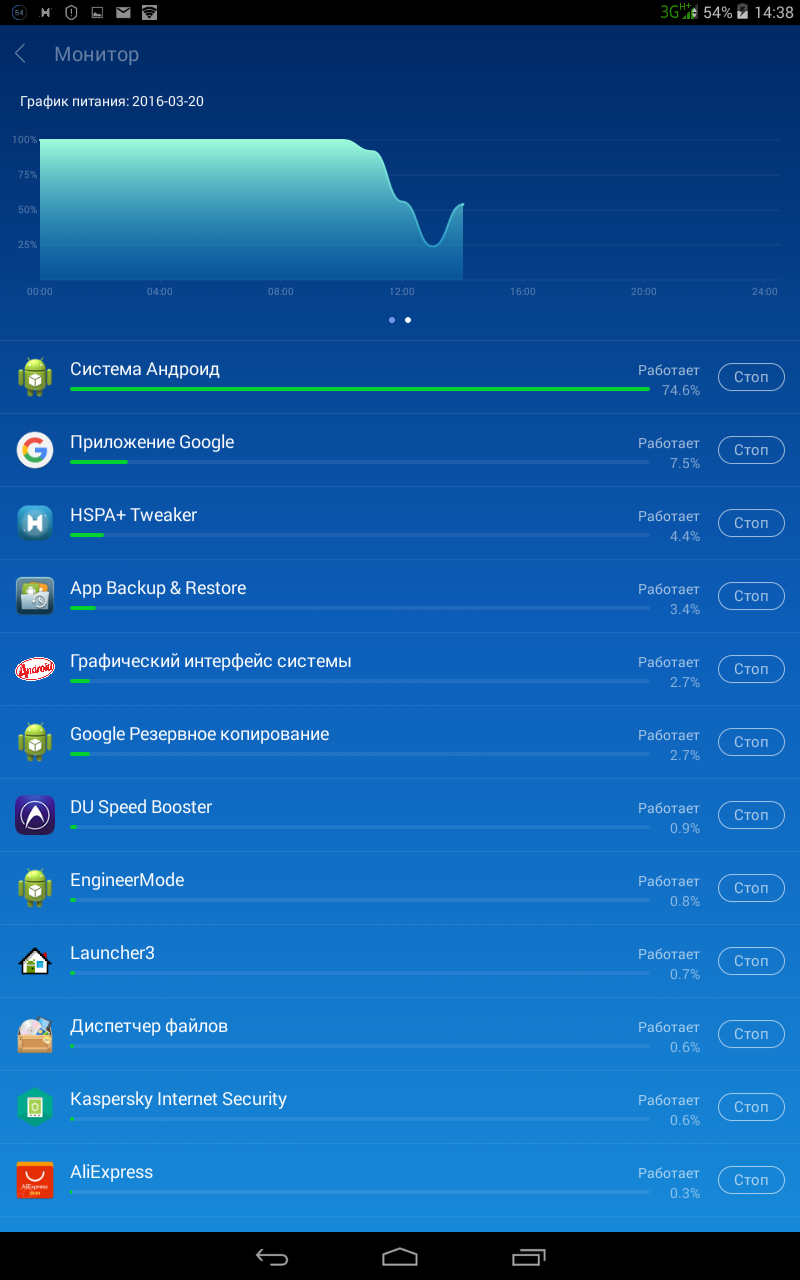Stop Launcher3
Screen dimensions: 800x1280
pyautogui.click(x=751, y=961)
